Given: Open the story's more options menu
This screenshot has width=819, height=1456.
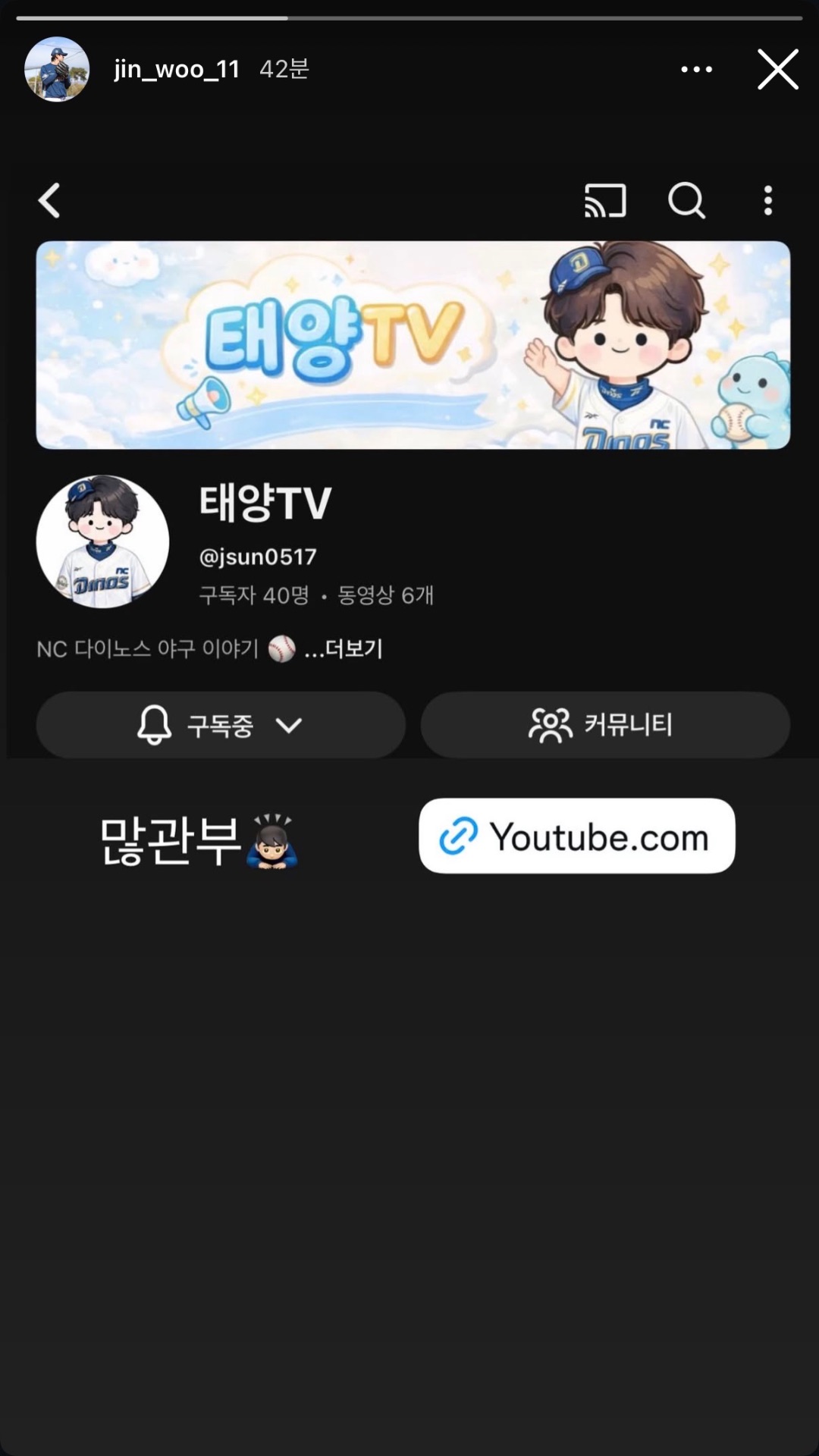Looking at the screenshot, I should 696,70.
